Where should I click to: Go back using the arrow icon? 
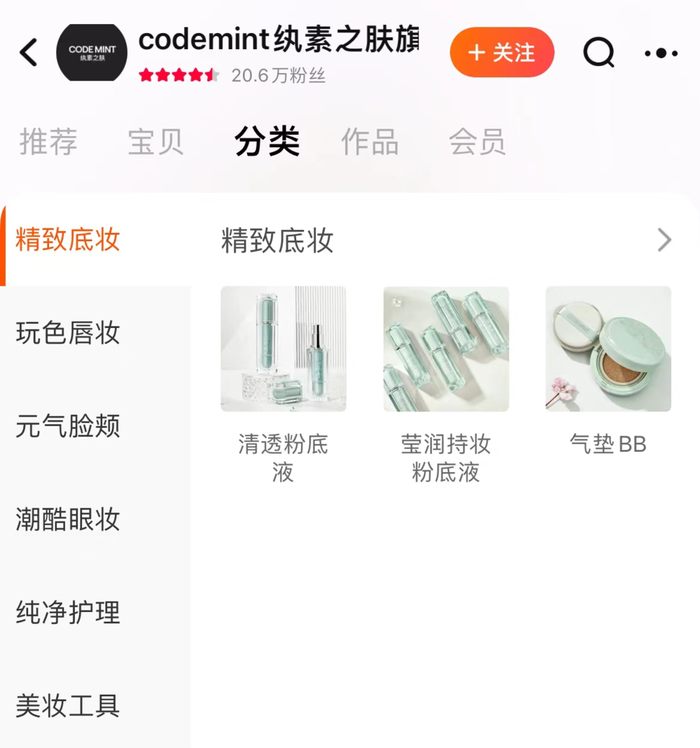pyautogui.click(x=29, y=53)
